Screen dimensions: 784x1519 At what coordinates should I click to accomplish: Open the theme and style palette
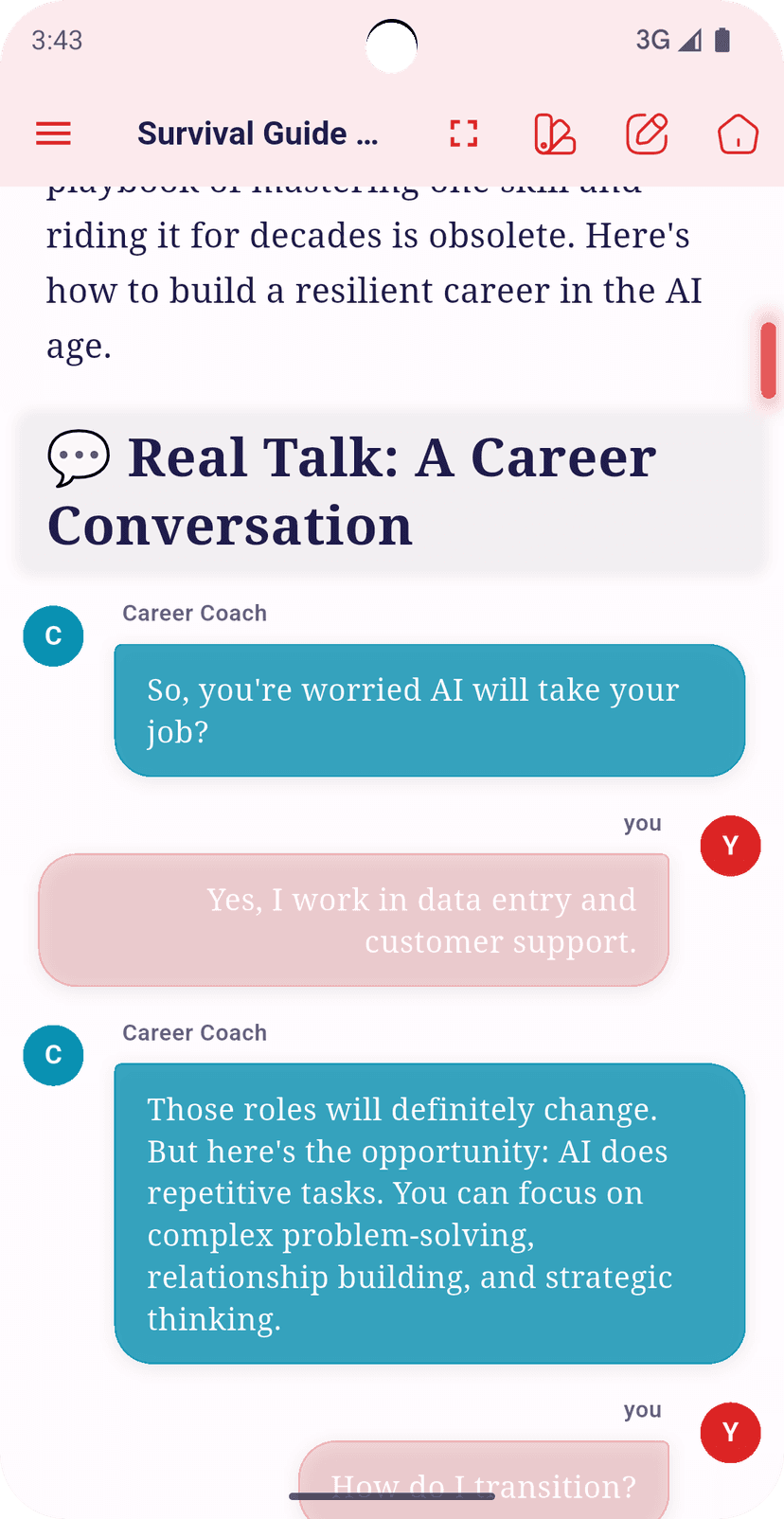tap(555, 134)
